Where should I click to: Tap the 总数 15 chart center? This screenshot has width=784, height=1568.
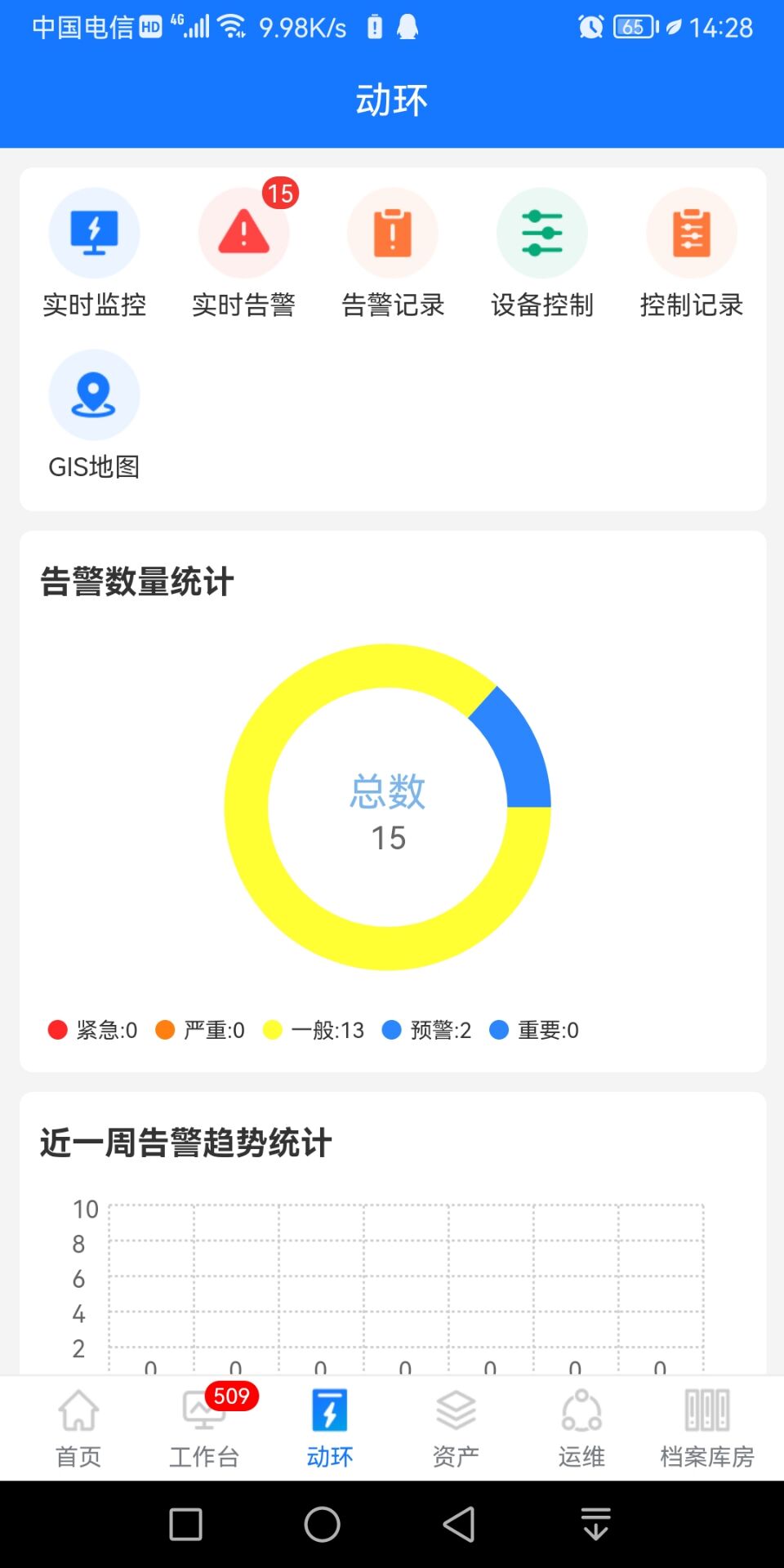tap(389, 813)
